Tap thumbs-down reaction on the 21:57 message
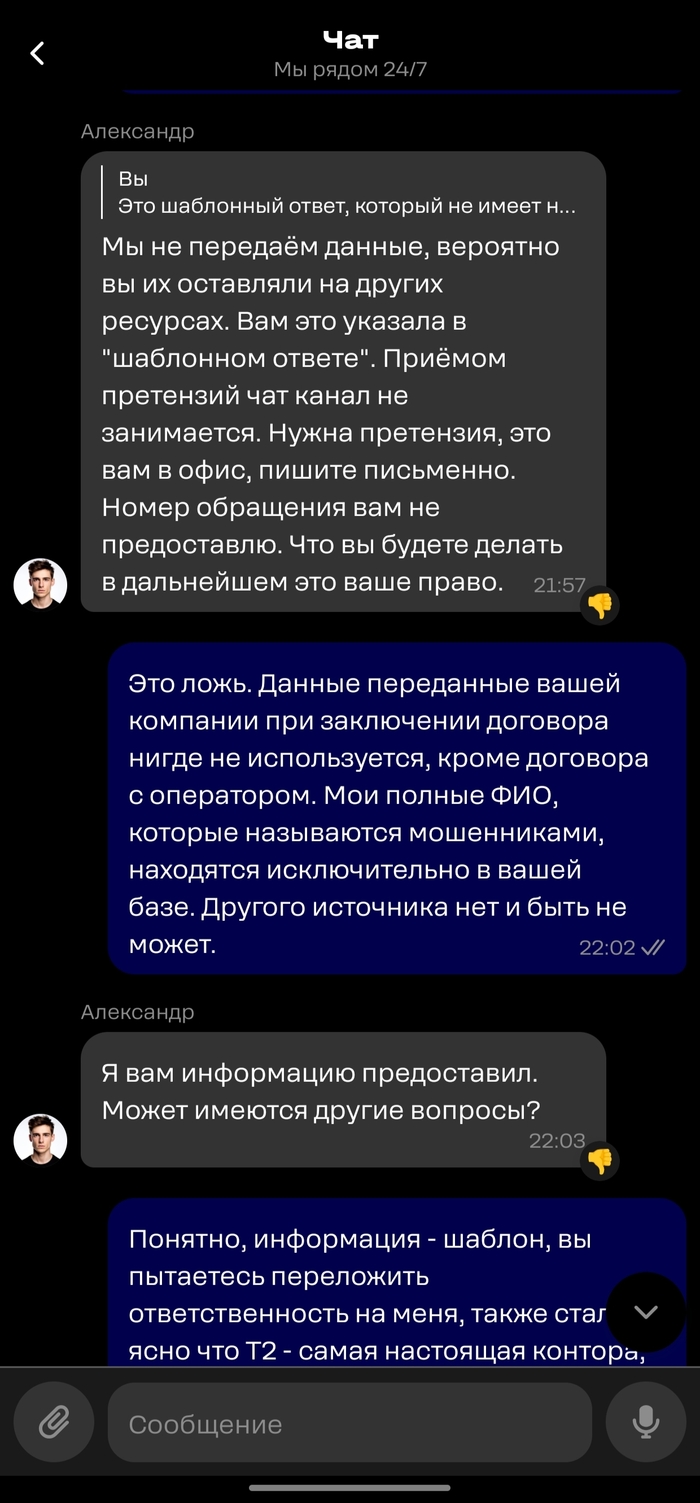700x1503 pixels. pos(600,606)
